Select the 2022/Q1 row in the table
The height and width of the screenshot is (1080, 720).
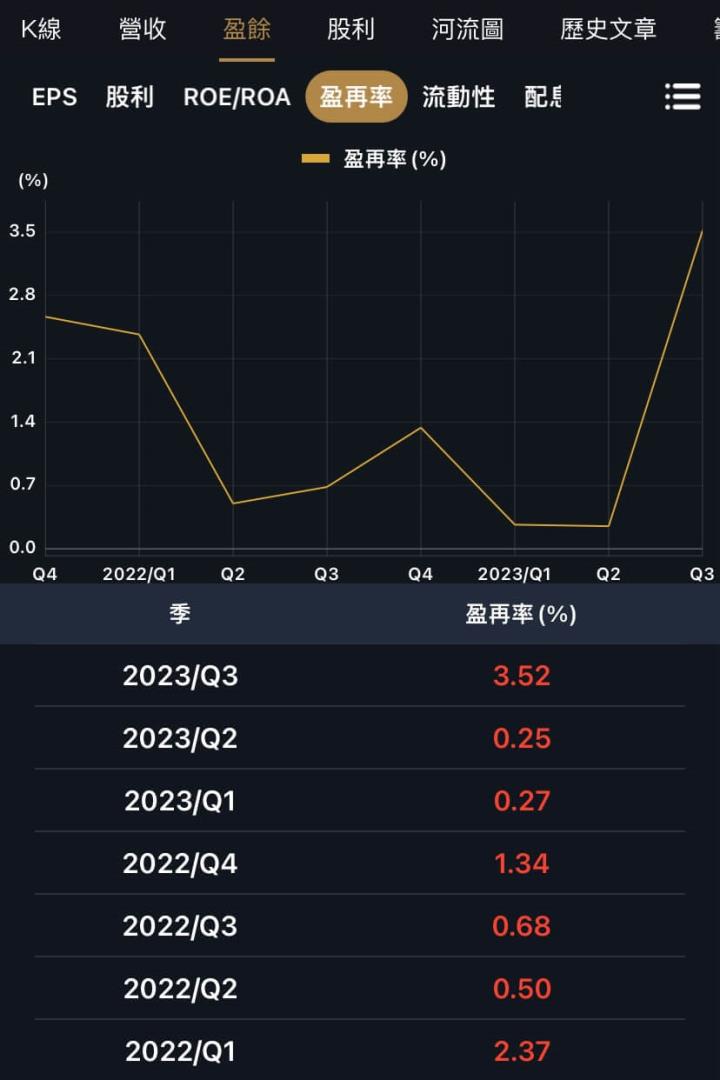coord(360,1051)
